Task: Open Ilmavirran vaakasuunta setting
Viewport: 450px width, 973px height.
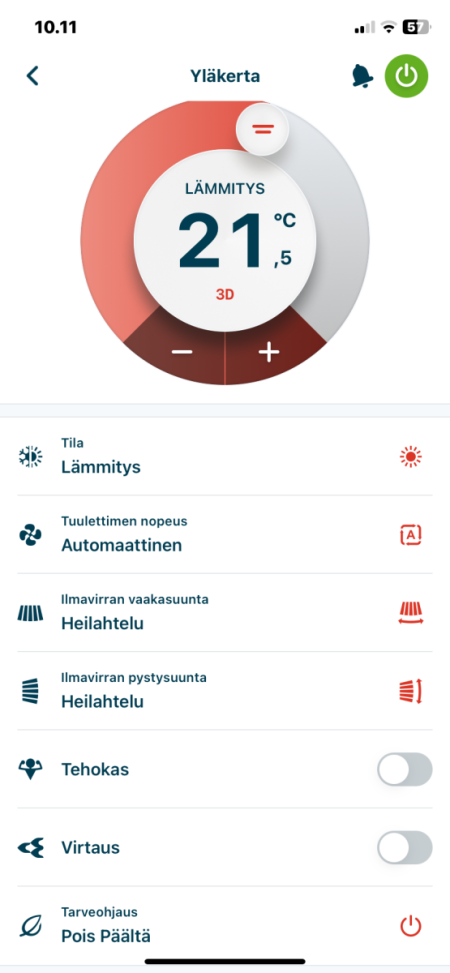Action: point(225,613)
